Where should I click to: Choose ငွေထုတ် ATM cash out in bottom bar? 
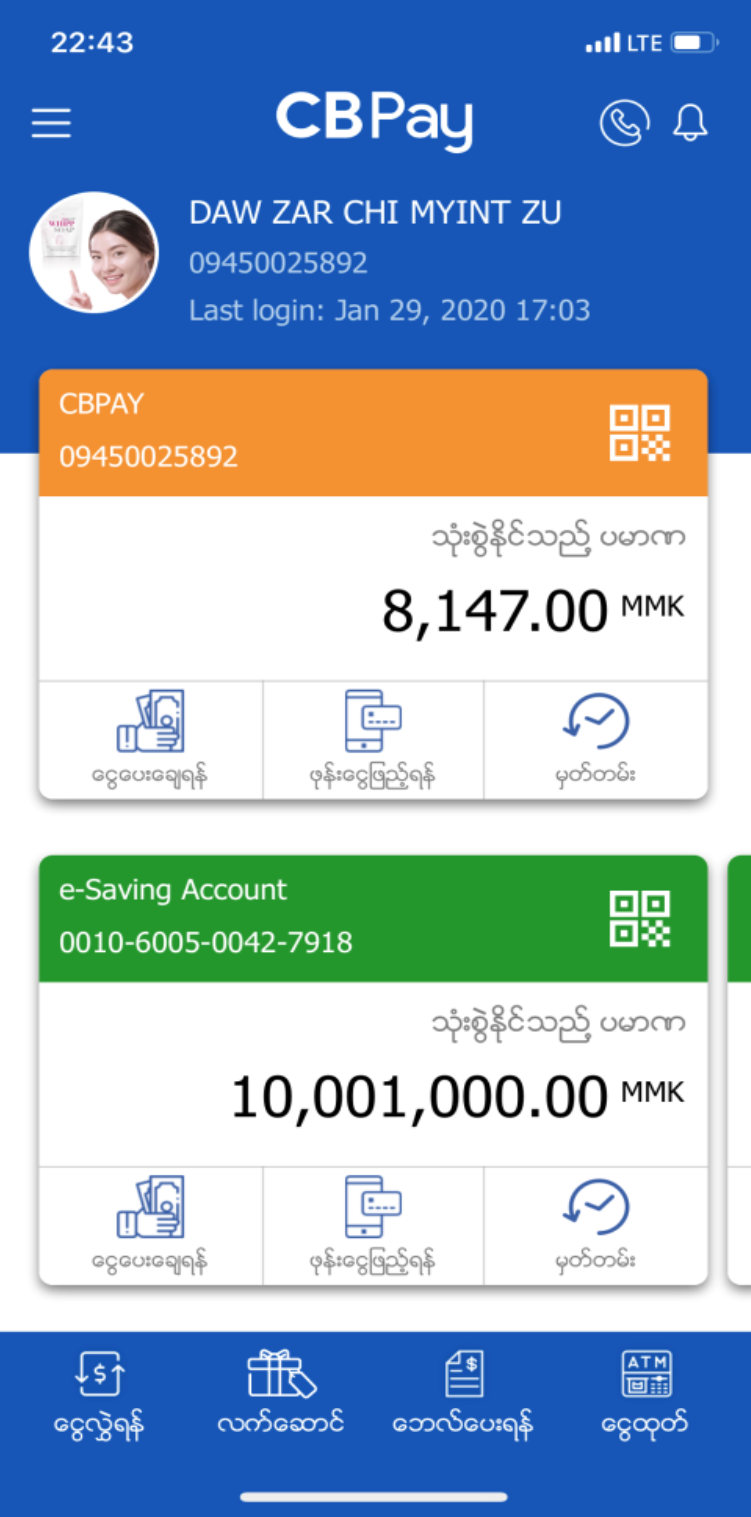645,1394
